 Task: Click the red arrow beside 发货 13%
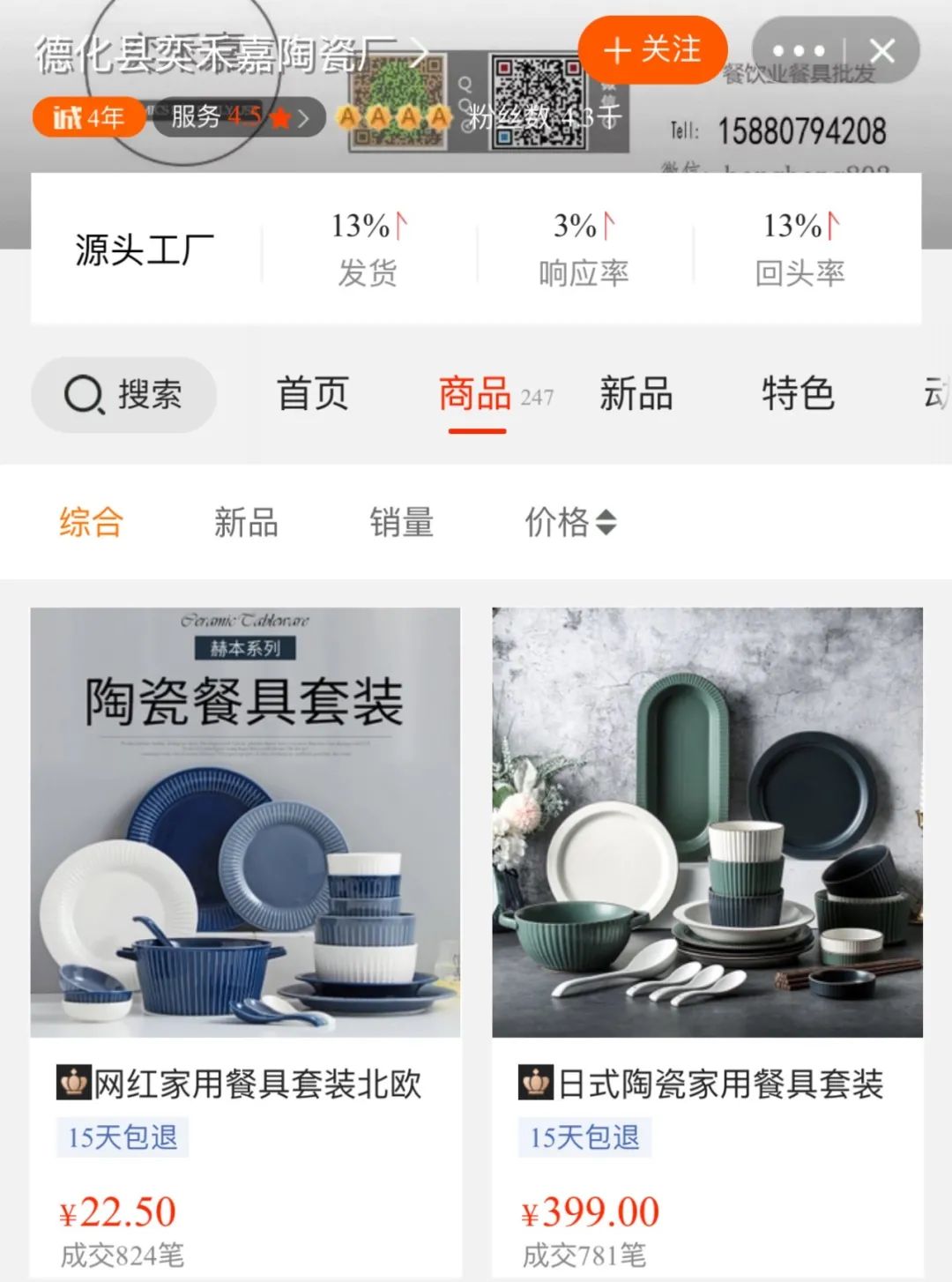(x=403, y=225)
